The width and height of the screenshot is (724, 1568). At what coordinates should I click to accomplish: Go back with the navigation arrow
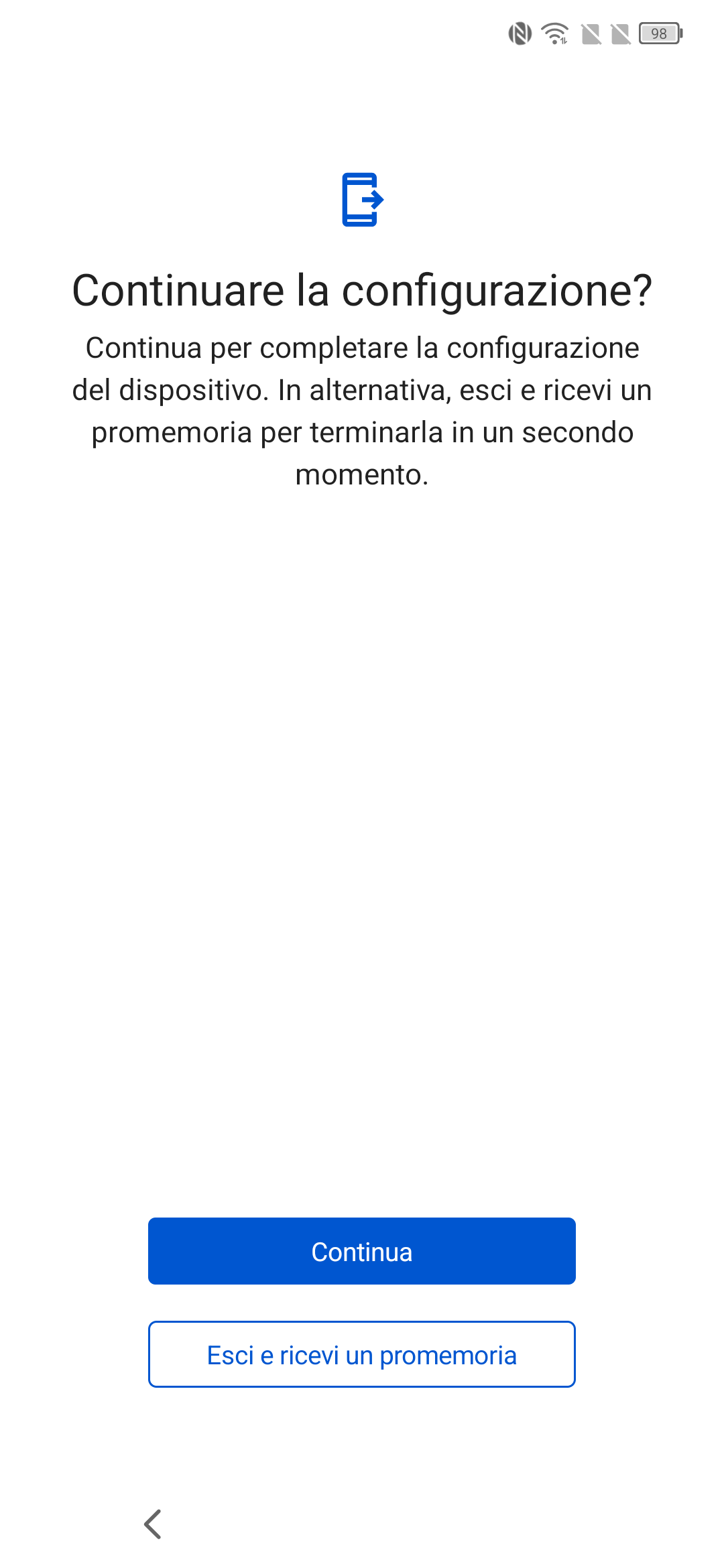[x=153, y=1524]
